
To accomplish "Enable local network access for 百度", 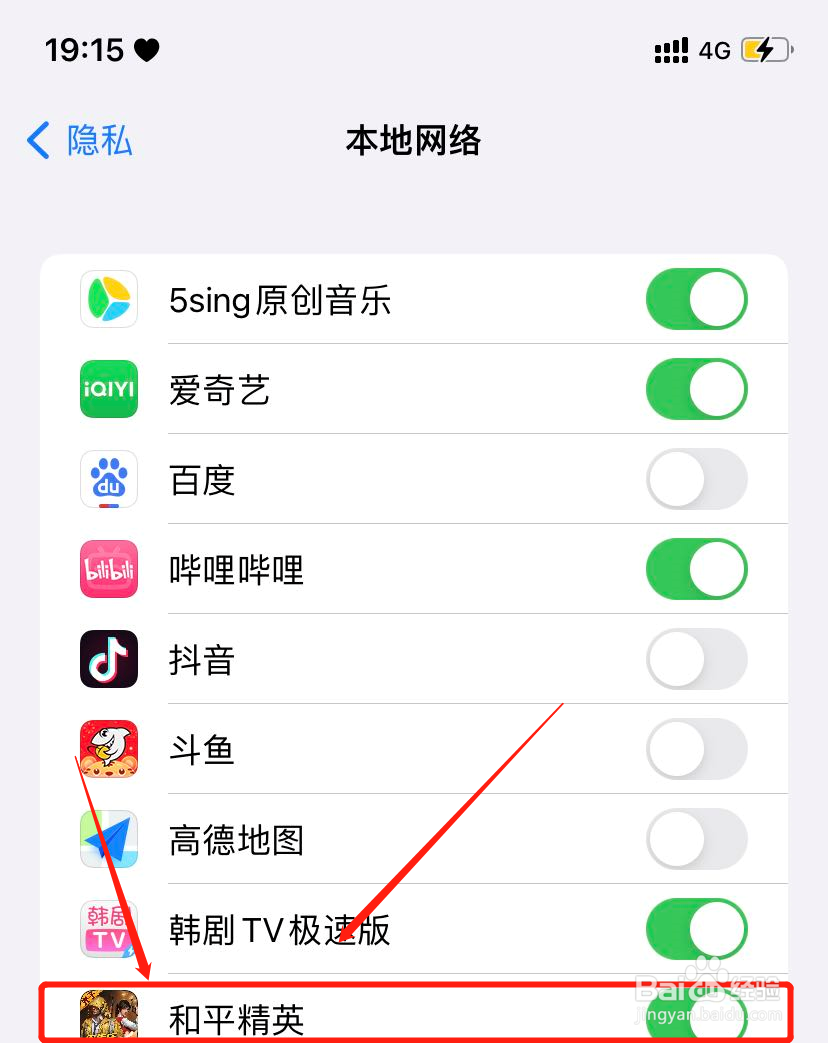I will 696,479.
